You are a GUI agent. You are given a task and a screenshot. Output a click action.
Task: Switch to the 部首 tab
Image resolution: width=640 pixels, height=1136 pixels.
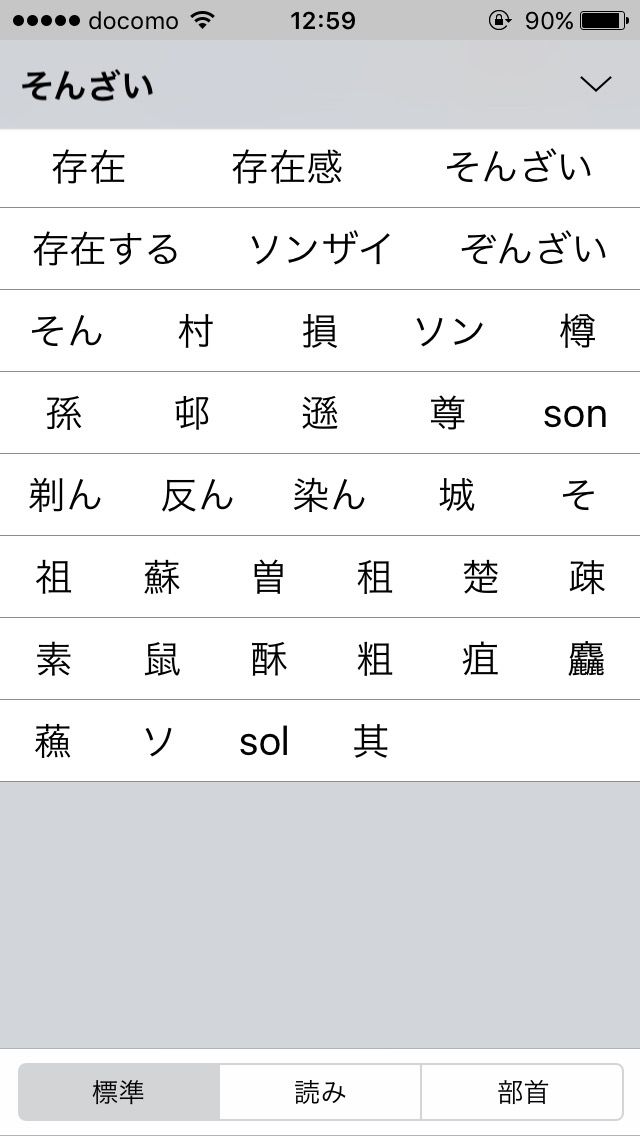point(522,1092)
